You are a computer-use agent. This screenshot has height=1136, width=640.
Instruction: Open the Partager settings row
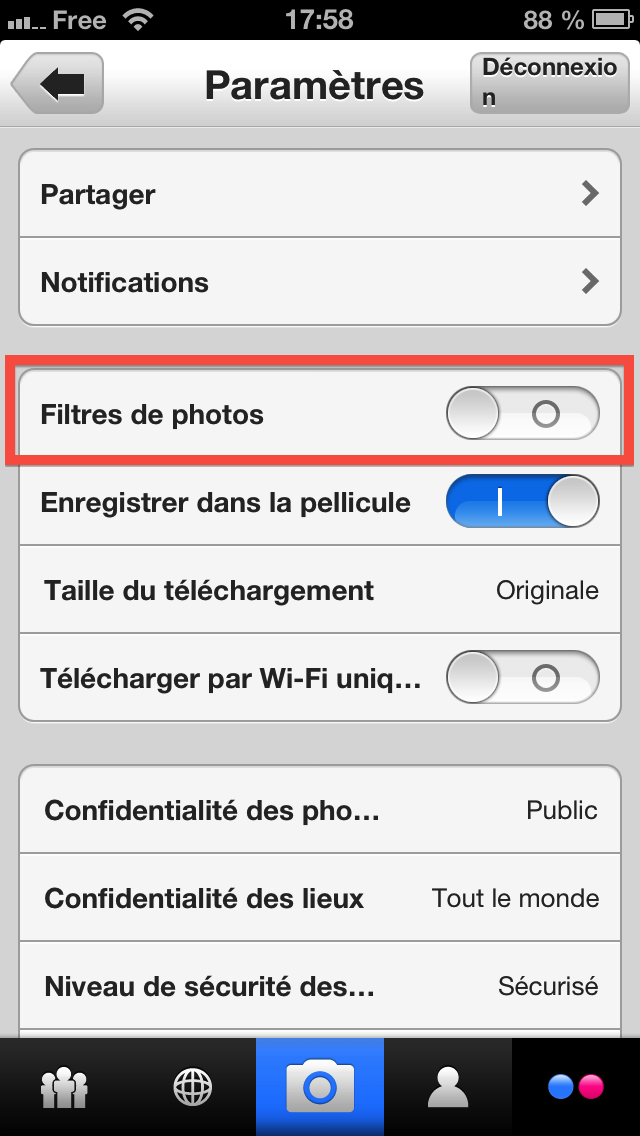[x=320, y=194]
